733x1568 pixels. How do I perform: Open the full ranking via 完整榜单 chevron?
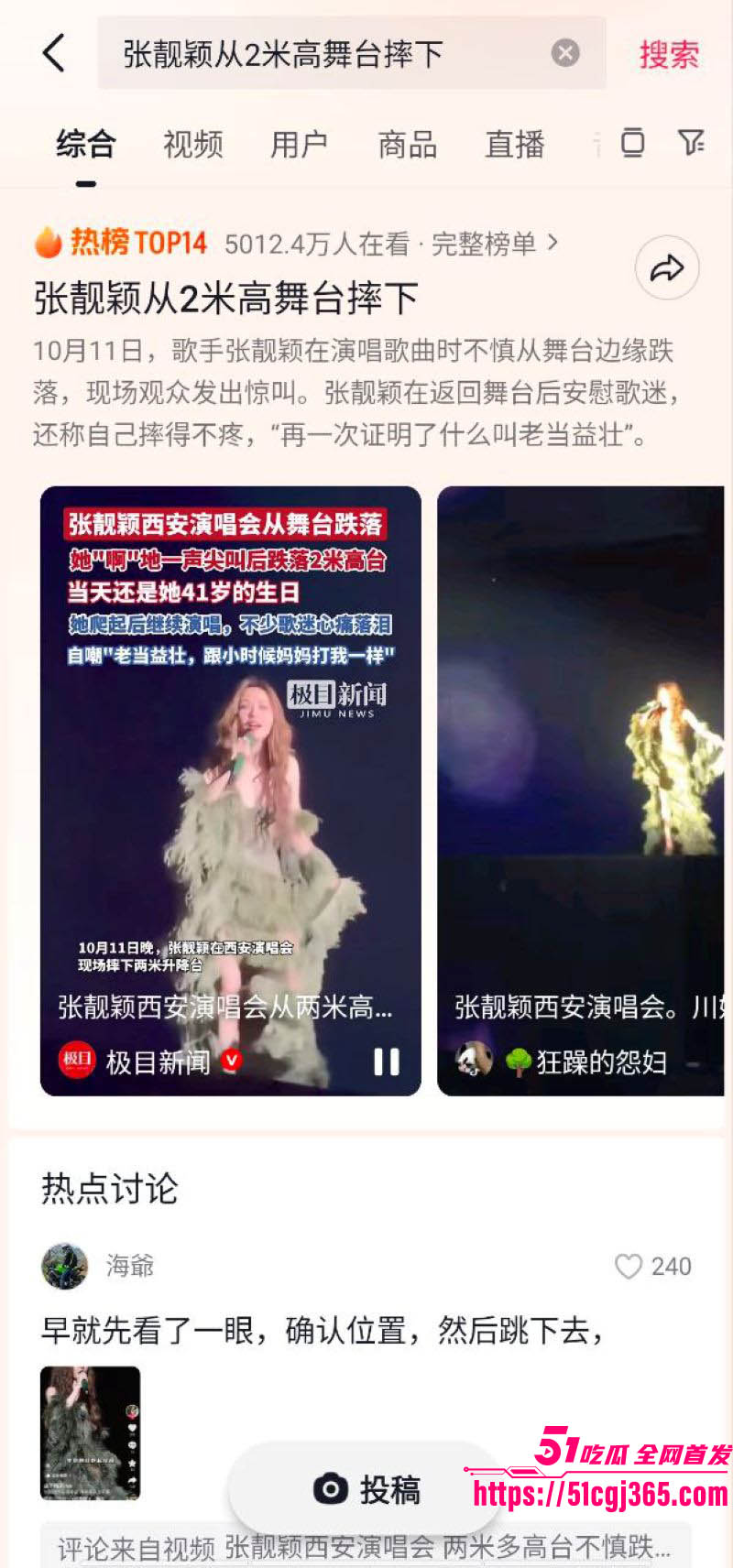click(x=550, y=243)
